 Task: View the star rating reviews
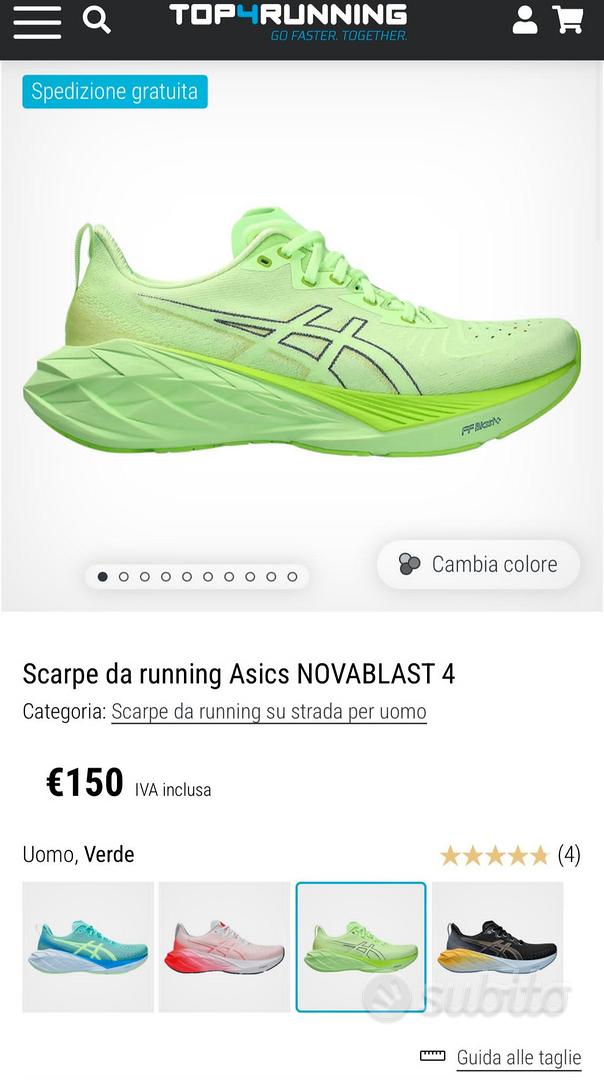(x=510, y=855)
